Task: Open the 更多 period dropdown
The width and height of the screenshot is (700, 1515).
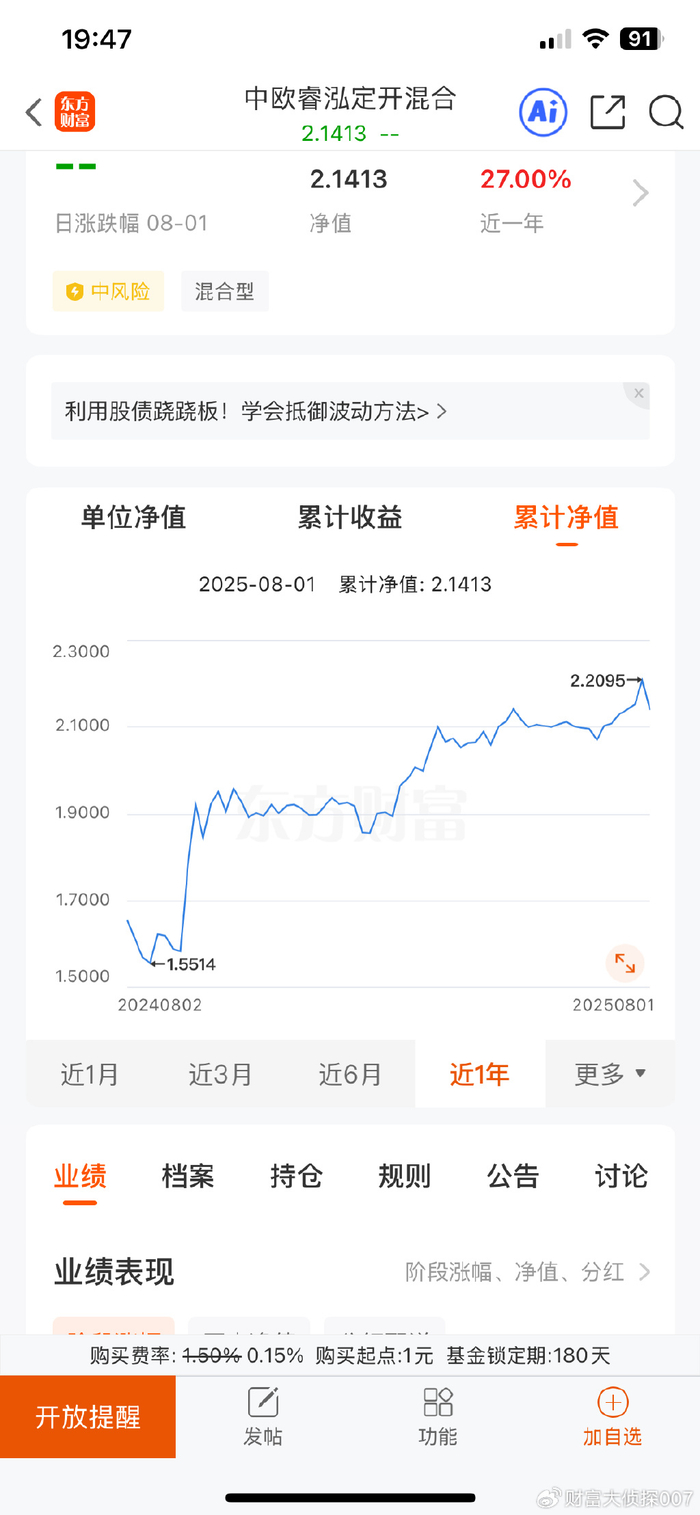Action: (x=610, y=1074)
